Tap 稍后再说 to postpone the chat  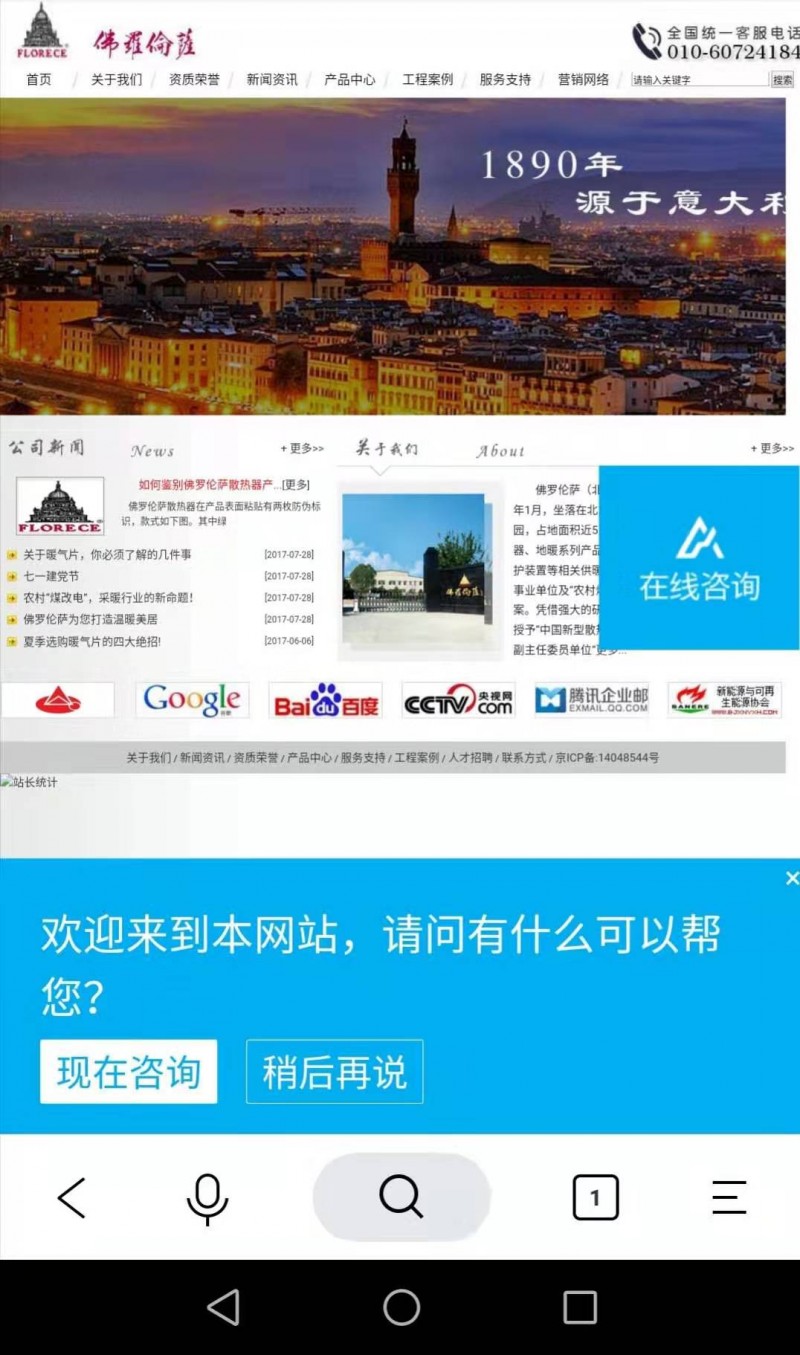point(334,1072)
